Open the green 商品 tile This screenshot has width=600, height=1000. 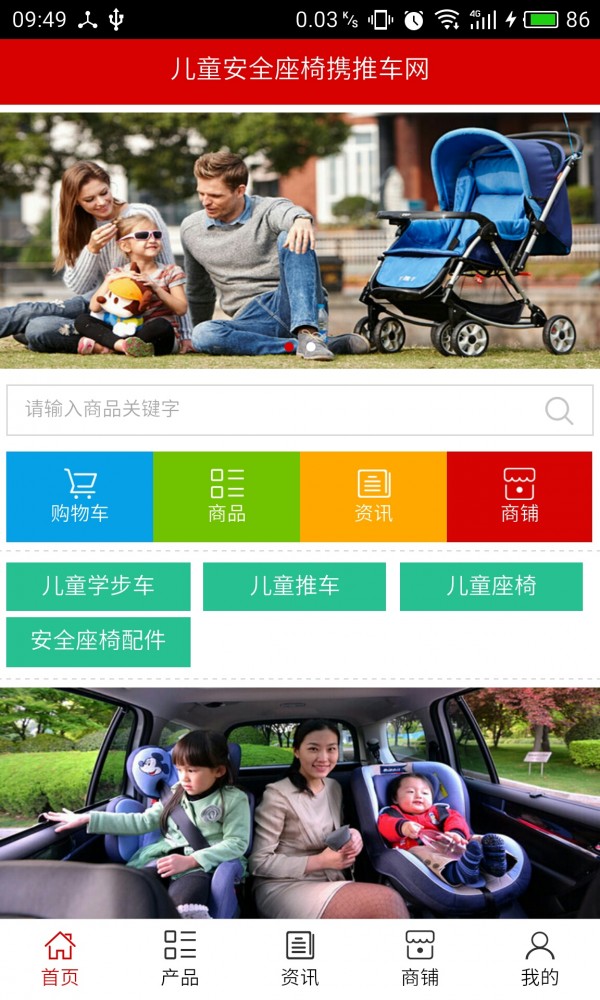[227, 497]
